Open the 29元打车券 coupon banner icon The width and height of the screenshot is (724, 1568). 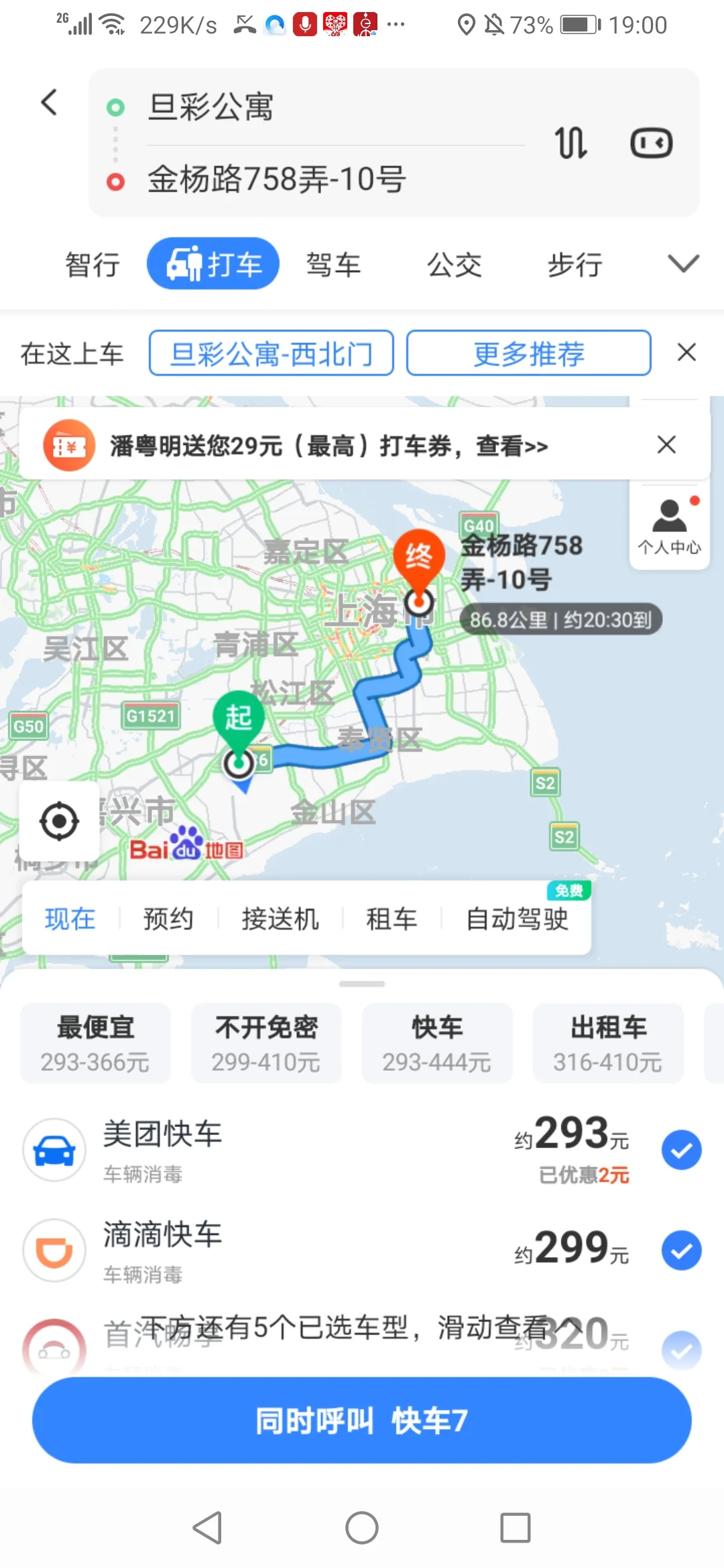pos(68,445)
